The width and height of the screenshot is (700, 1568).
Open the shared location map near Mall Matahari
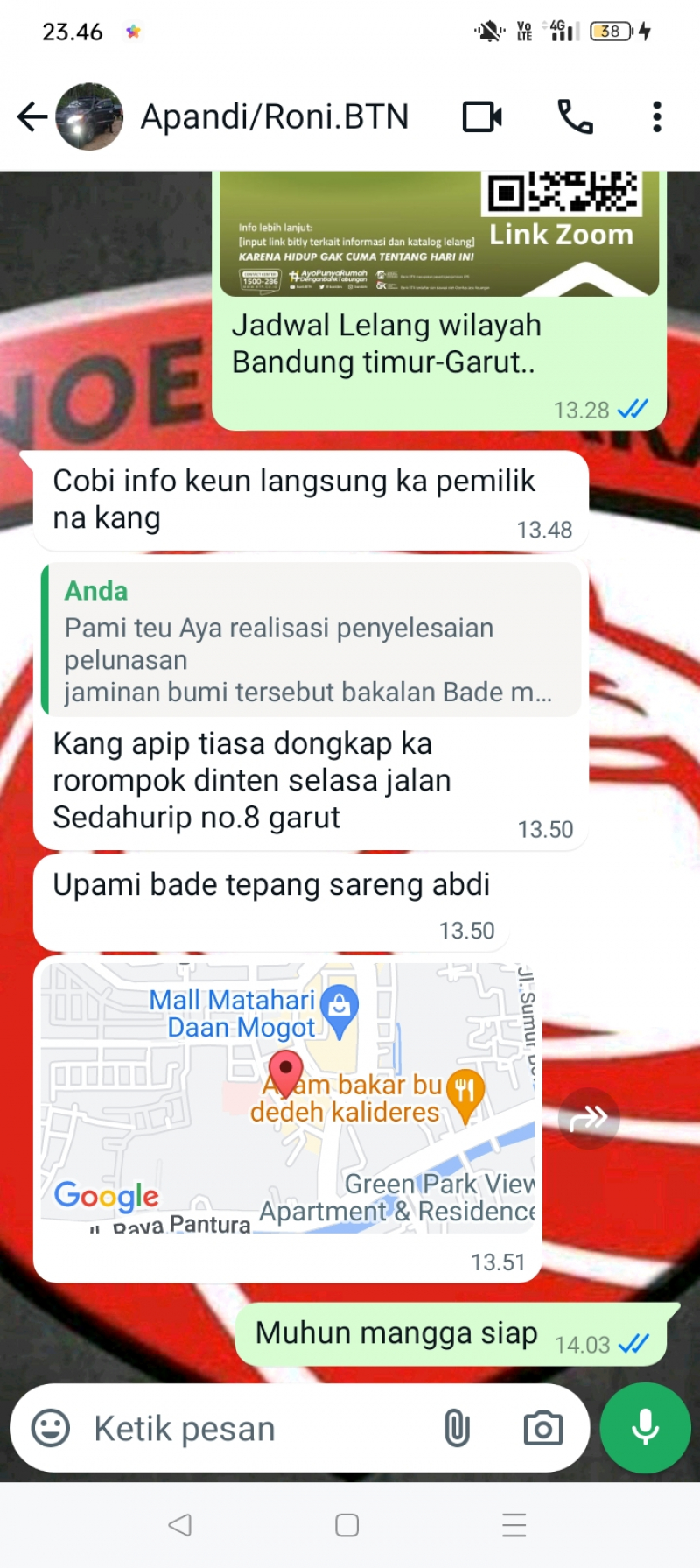tap(287, 1098)
